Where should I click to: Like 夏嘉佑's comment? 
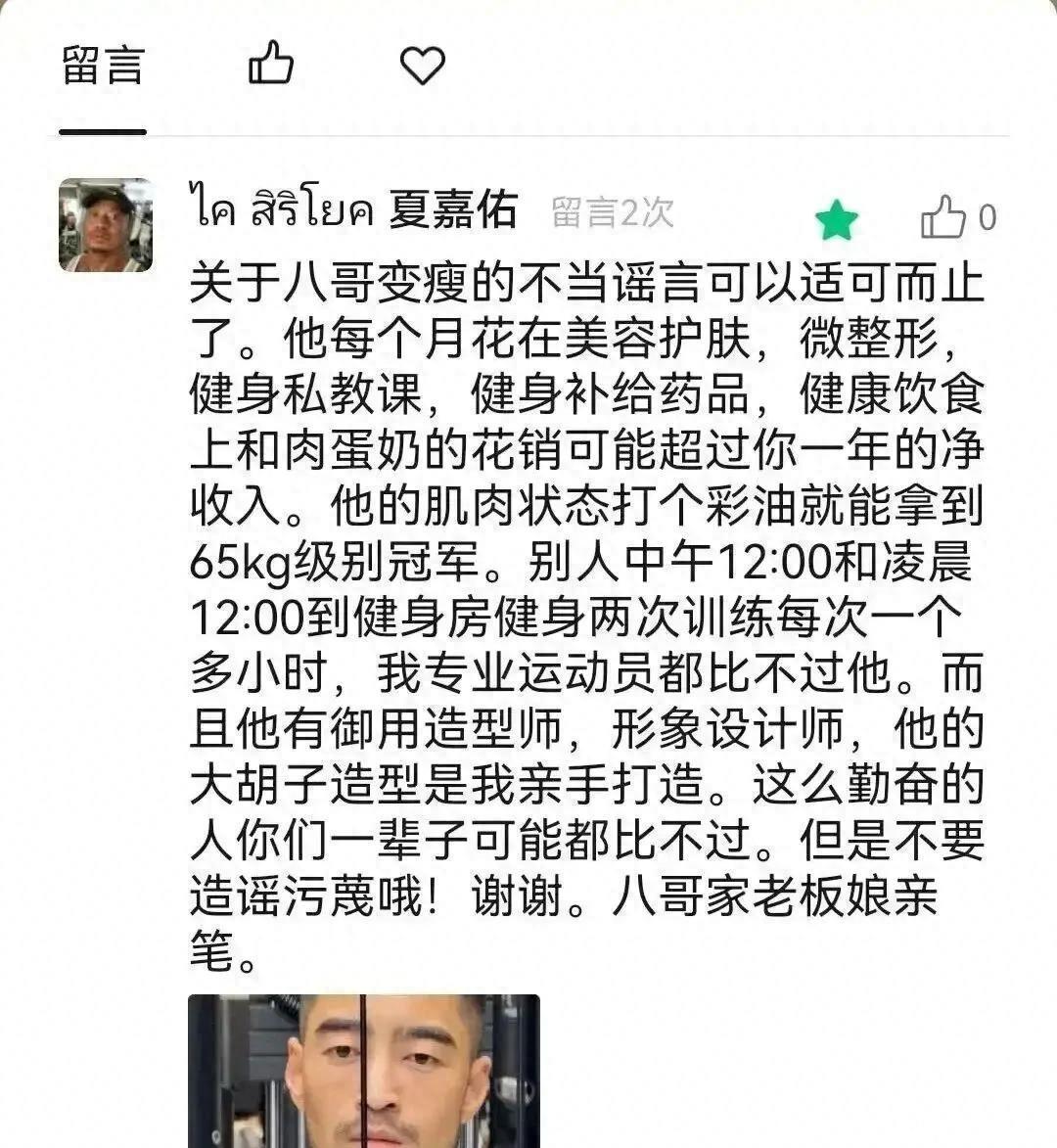click(944, 217)
